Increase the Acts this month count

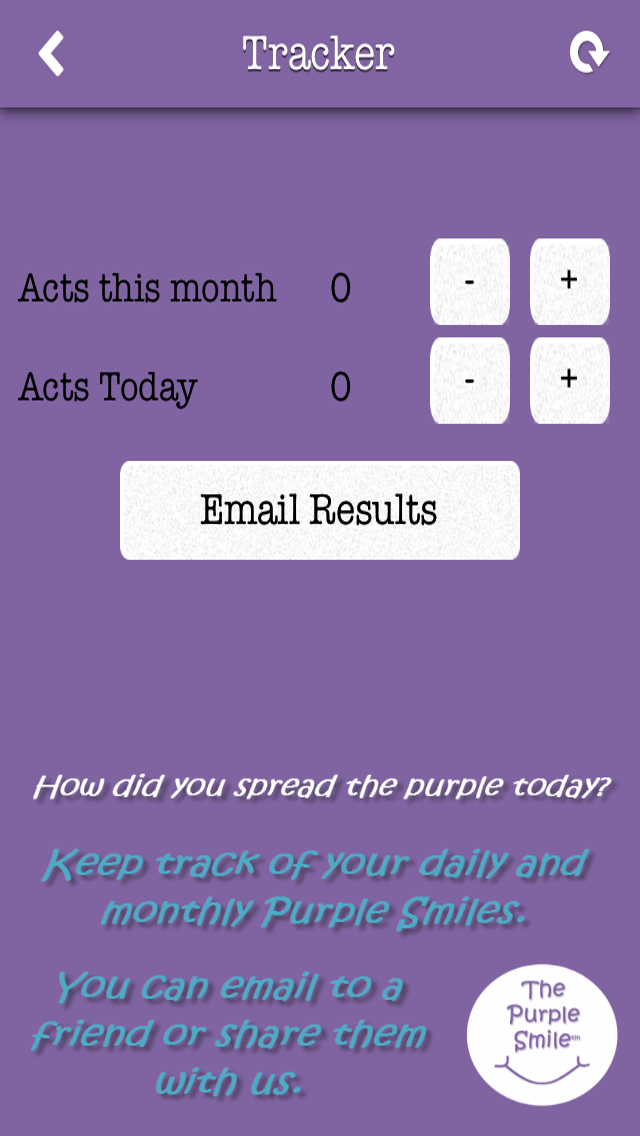point(569,282)
